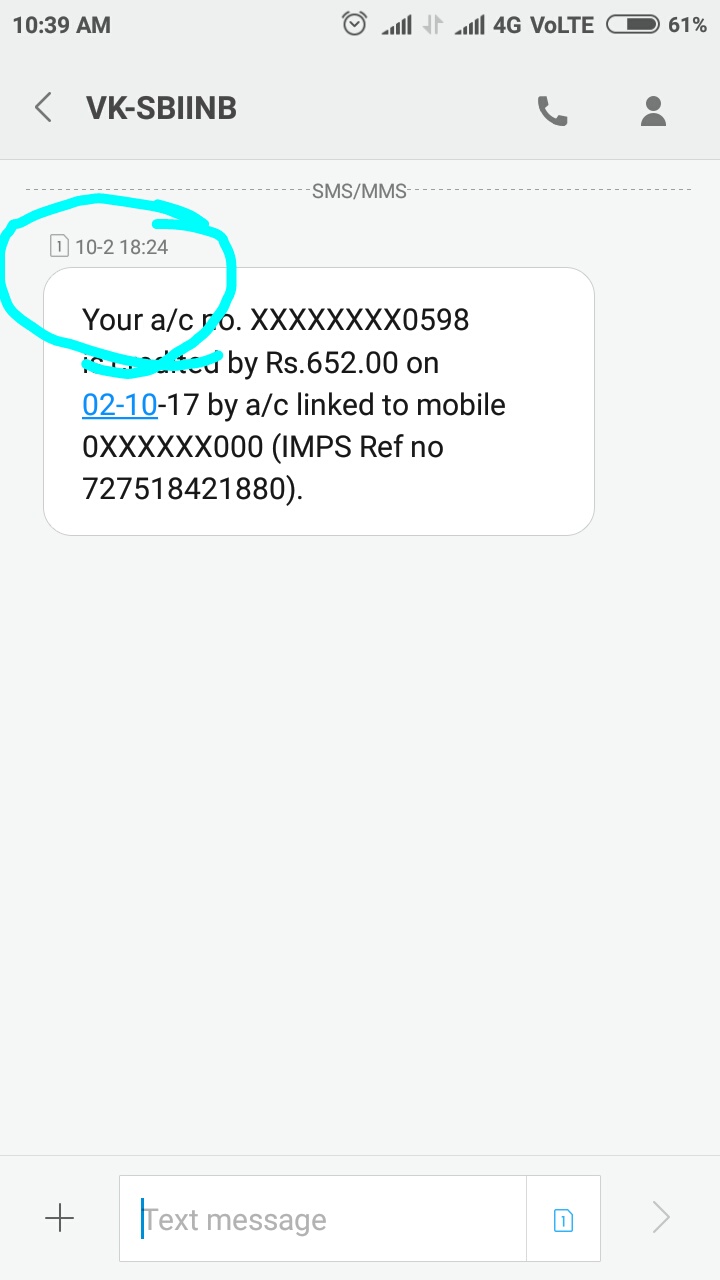Open the plus attachment menu

click(x=60, y=1218)
